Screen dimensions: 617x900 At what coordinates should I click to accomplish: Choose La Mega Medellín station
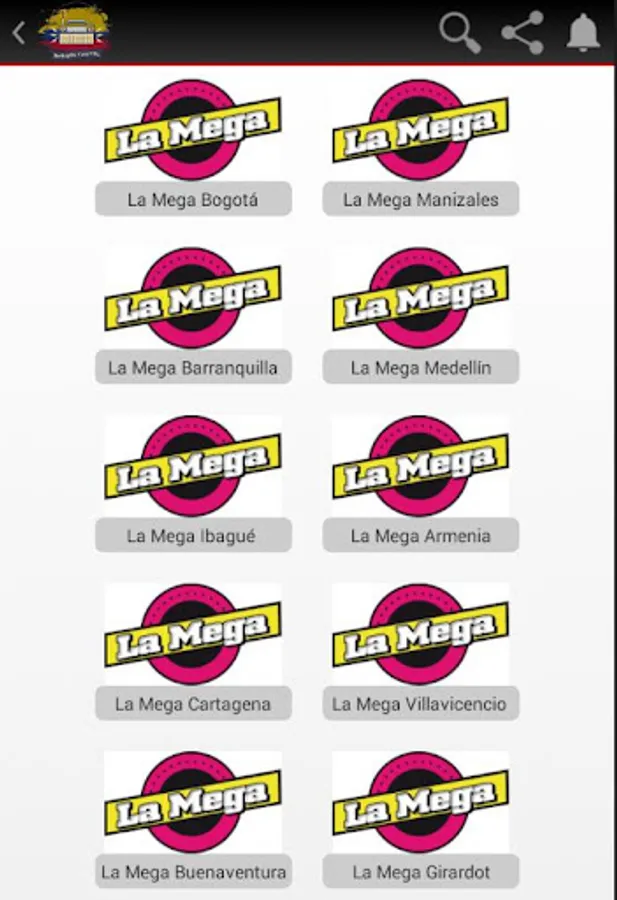click(x=421, y=316)
